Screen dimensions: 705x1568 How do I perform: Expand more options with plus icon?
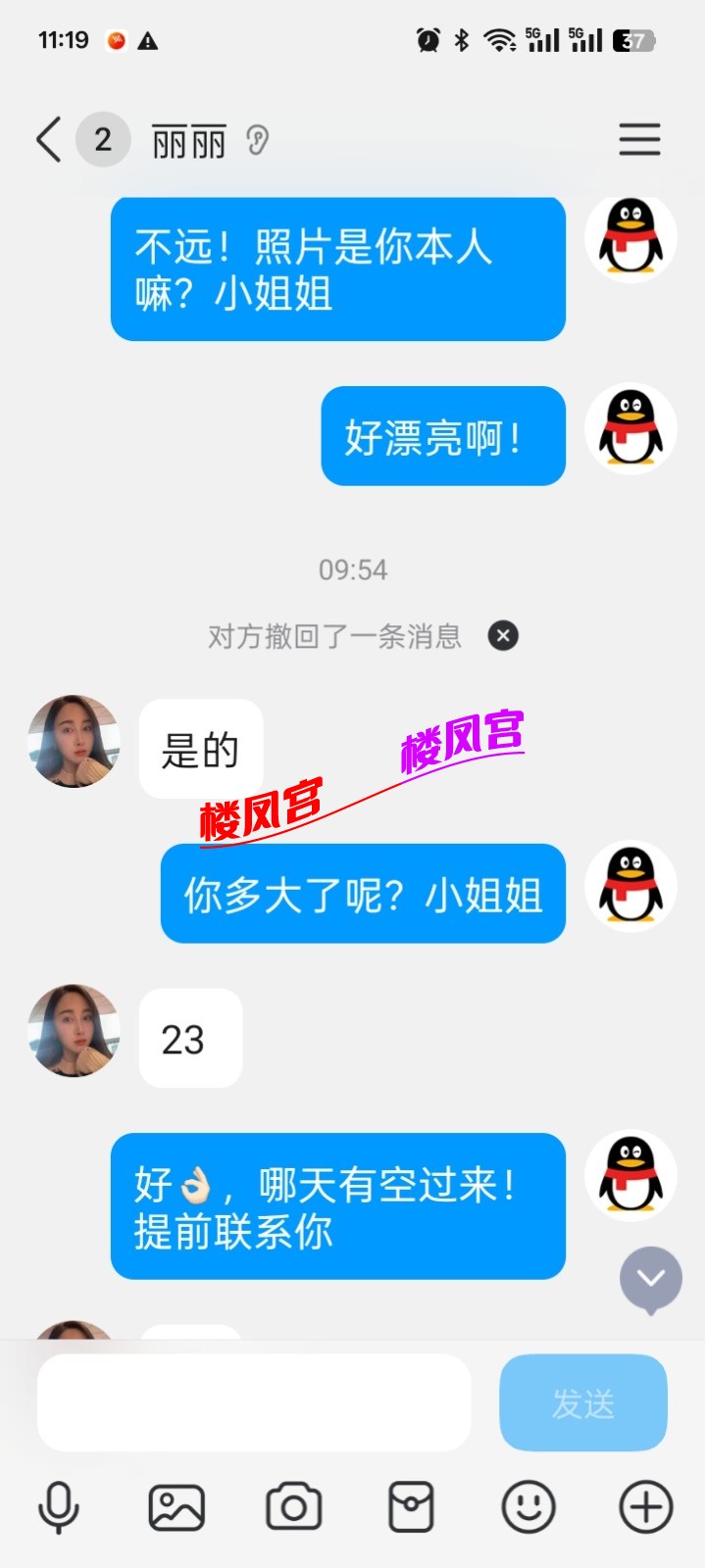tap(646, 1506)
